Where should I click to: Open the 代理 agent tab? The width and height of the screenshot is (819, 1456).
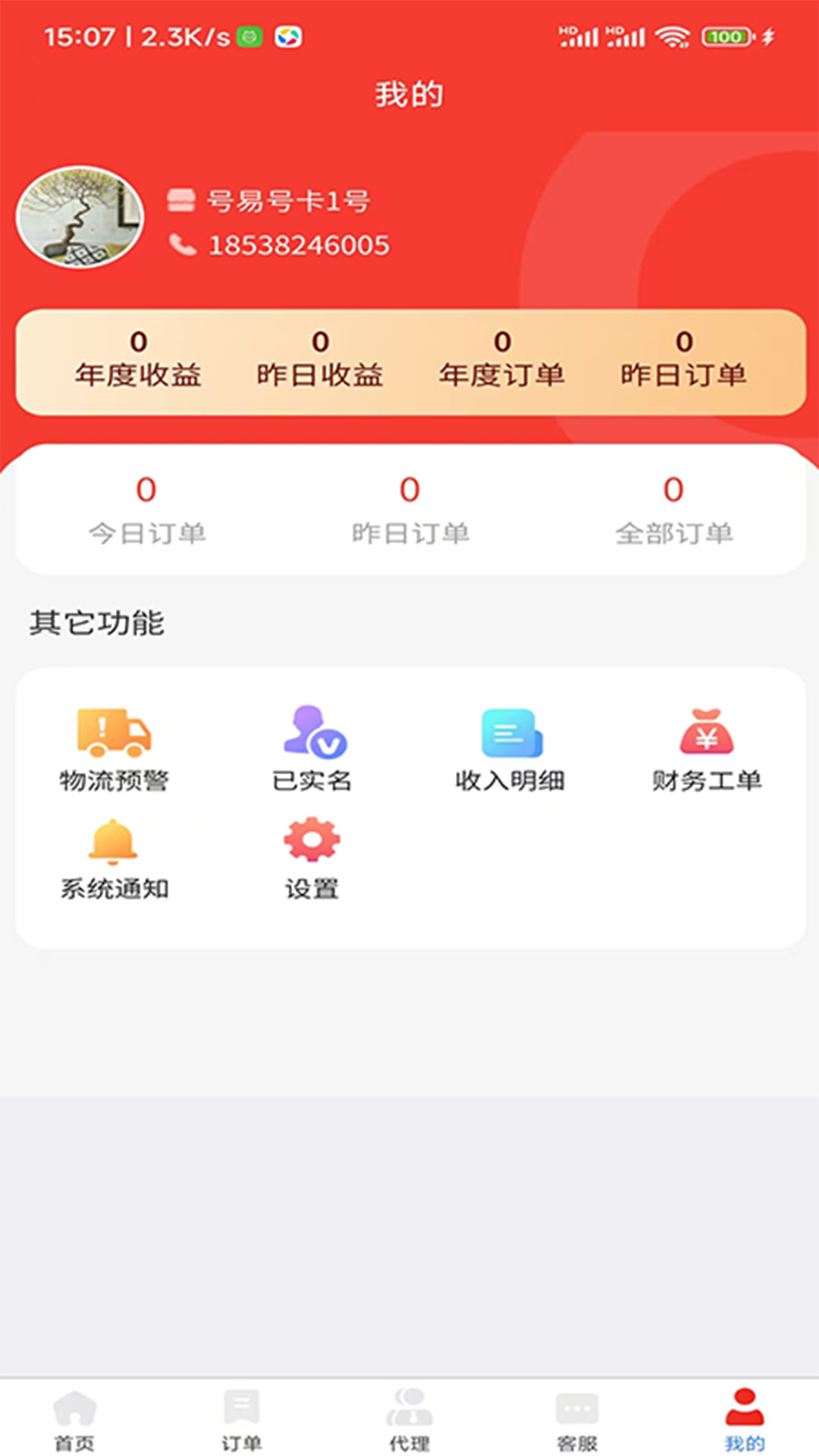[409, 1418]
